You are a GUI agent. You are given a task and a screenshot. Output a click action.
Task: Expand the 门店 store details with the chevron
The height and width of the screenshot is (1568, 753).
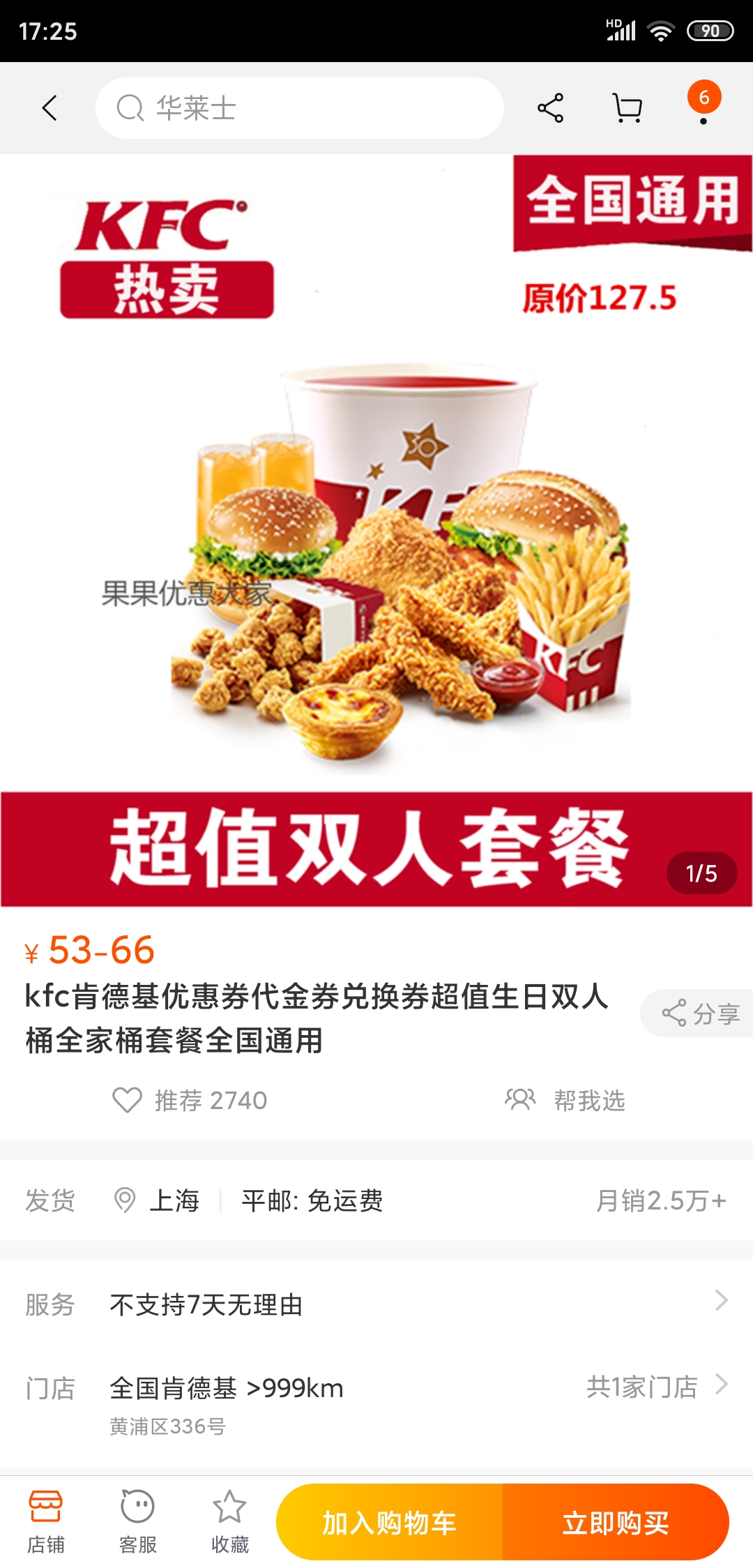coord(723,1387)
